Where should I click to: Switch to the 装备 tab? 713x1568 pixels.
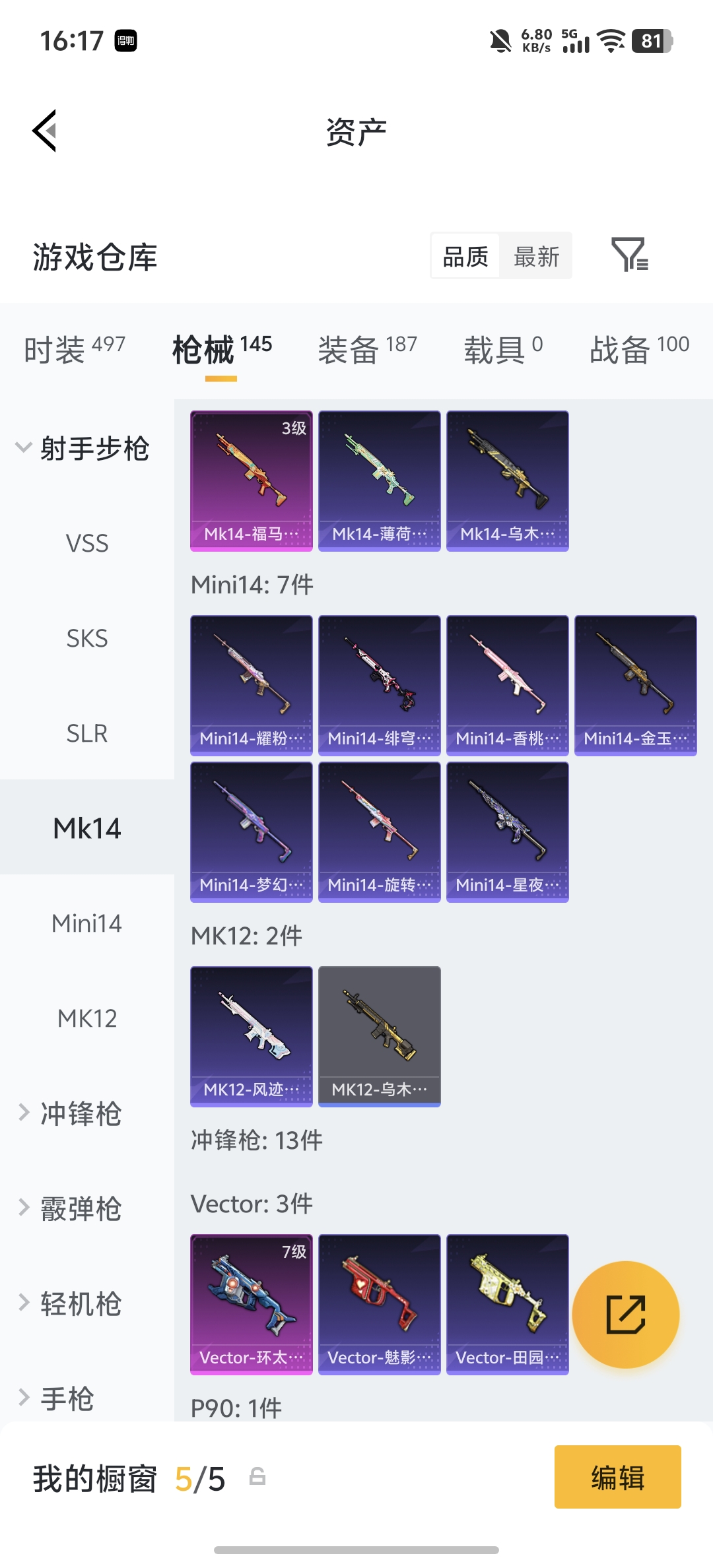pyautogui.click(x=367, y=348)
